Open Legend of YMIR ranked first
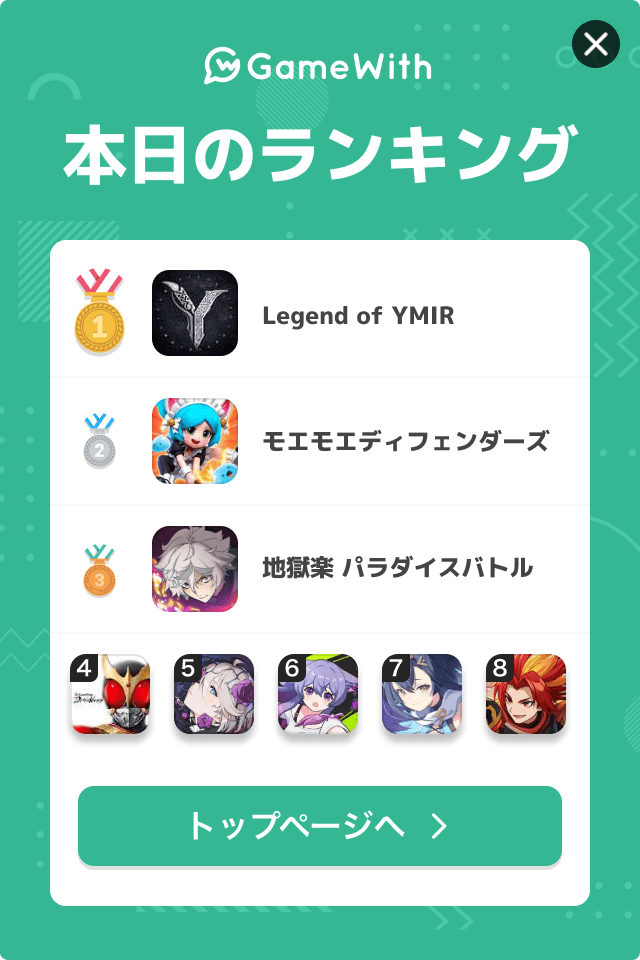Screen dimensions: 640x960 click(x=320, y=314)
